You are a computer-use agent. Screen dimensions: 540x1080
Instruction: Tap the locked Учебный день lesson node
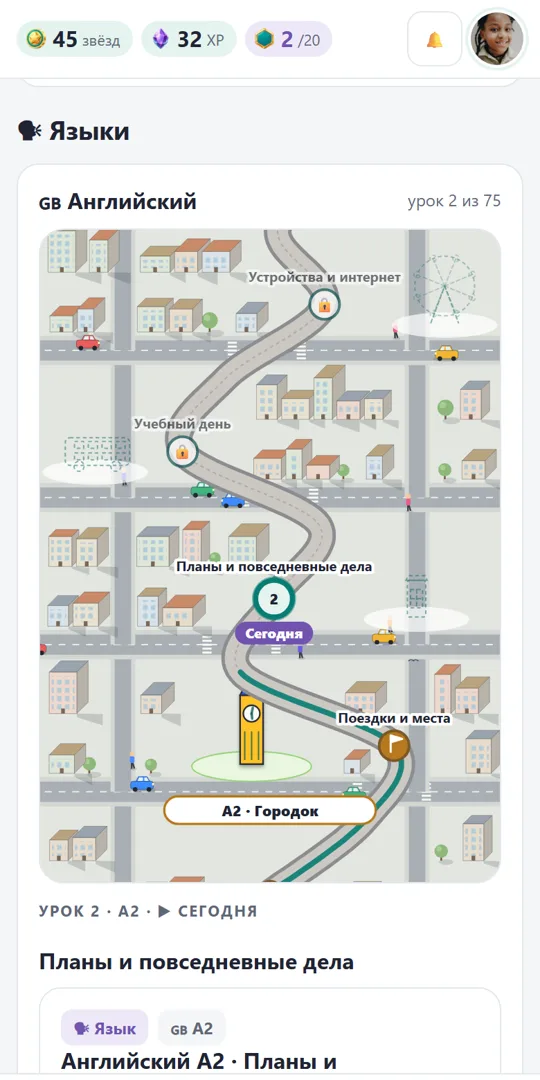182,452
